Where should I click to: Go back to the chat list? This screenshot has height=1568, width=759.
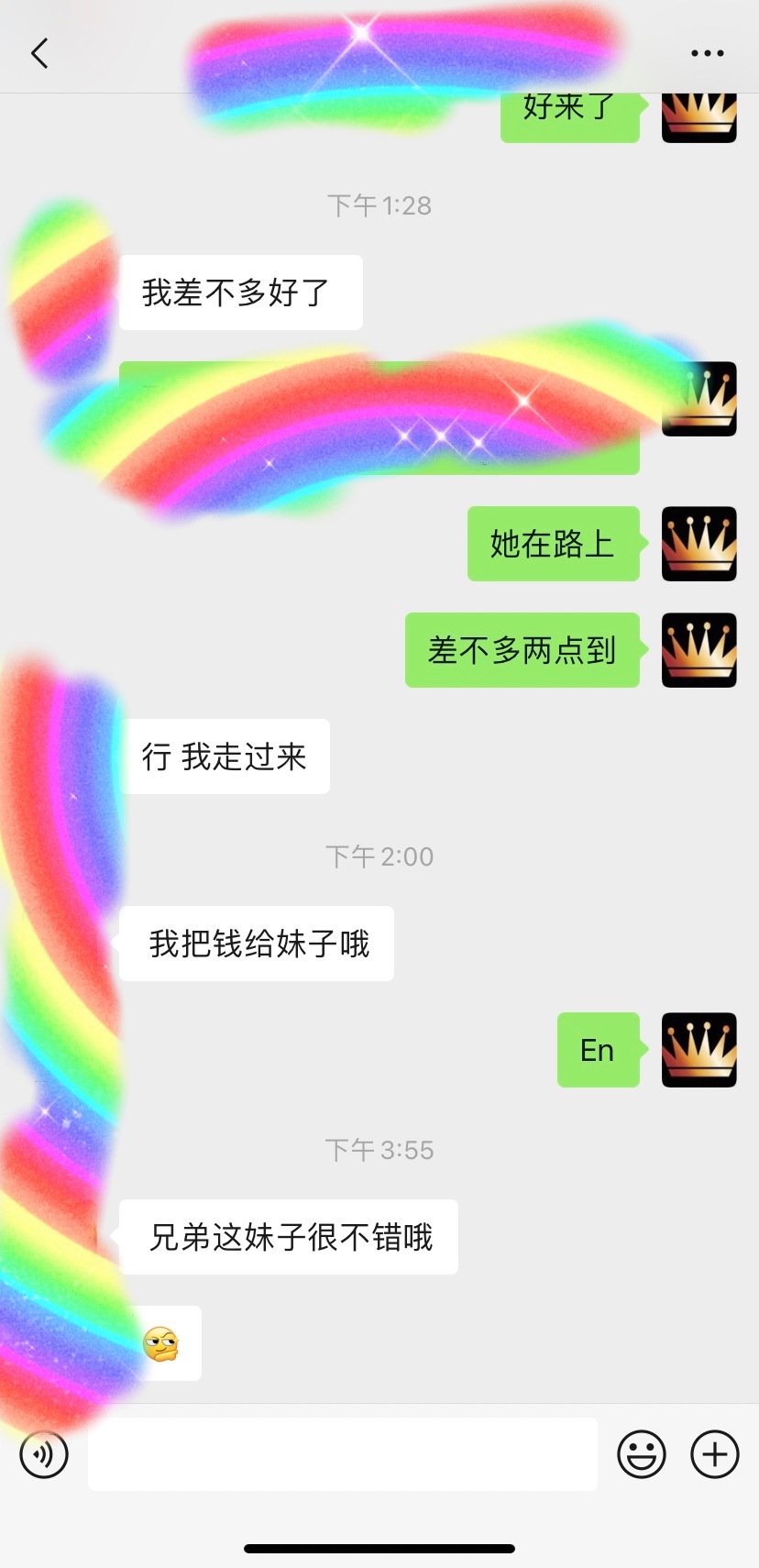point(39,53)
